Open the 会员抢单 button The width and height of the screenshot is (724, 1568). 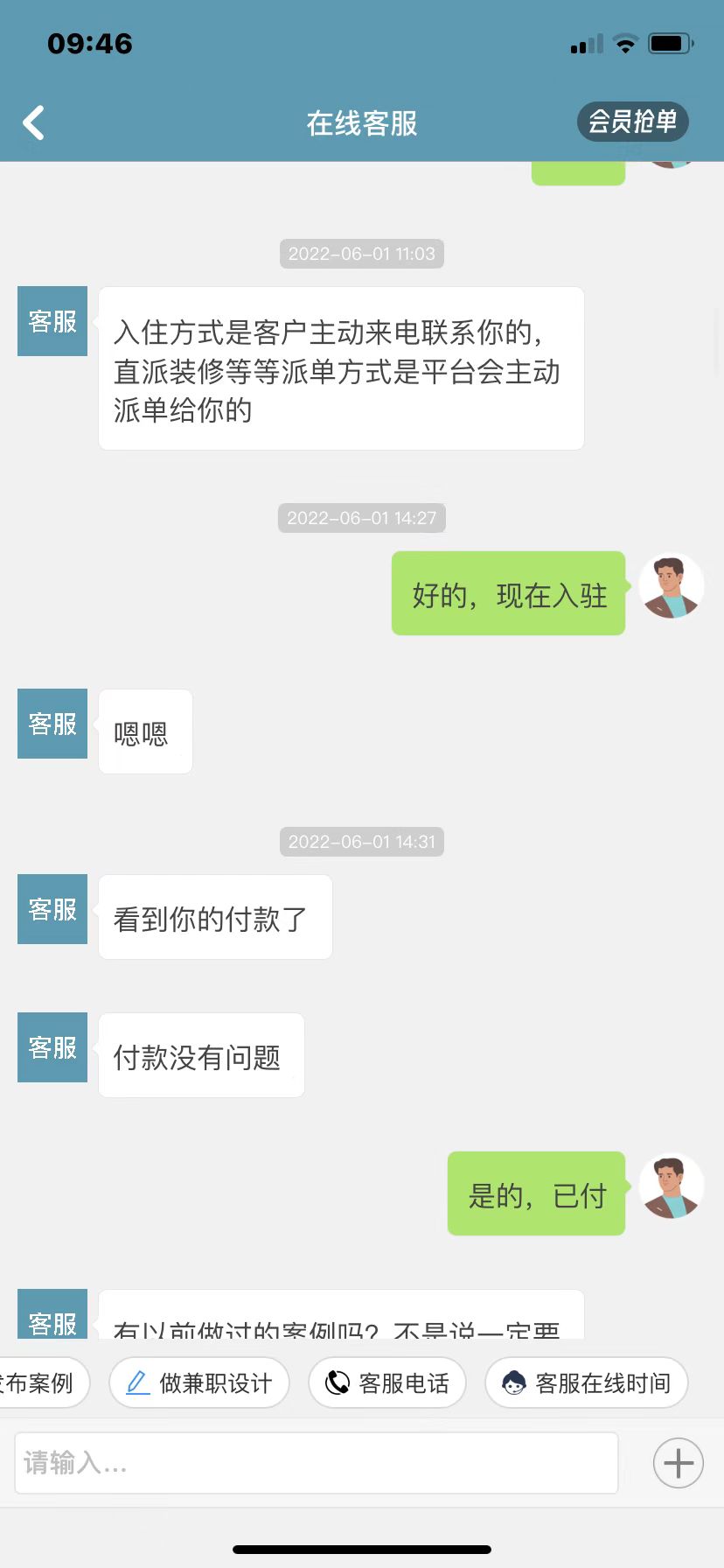[x=632, y=122]
